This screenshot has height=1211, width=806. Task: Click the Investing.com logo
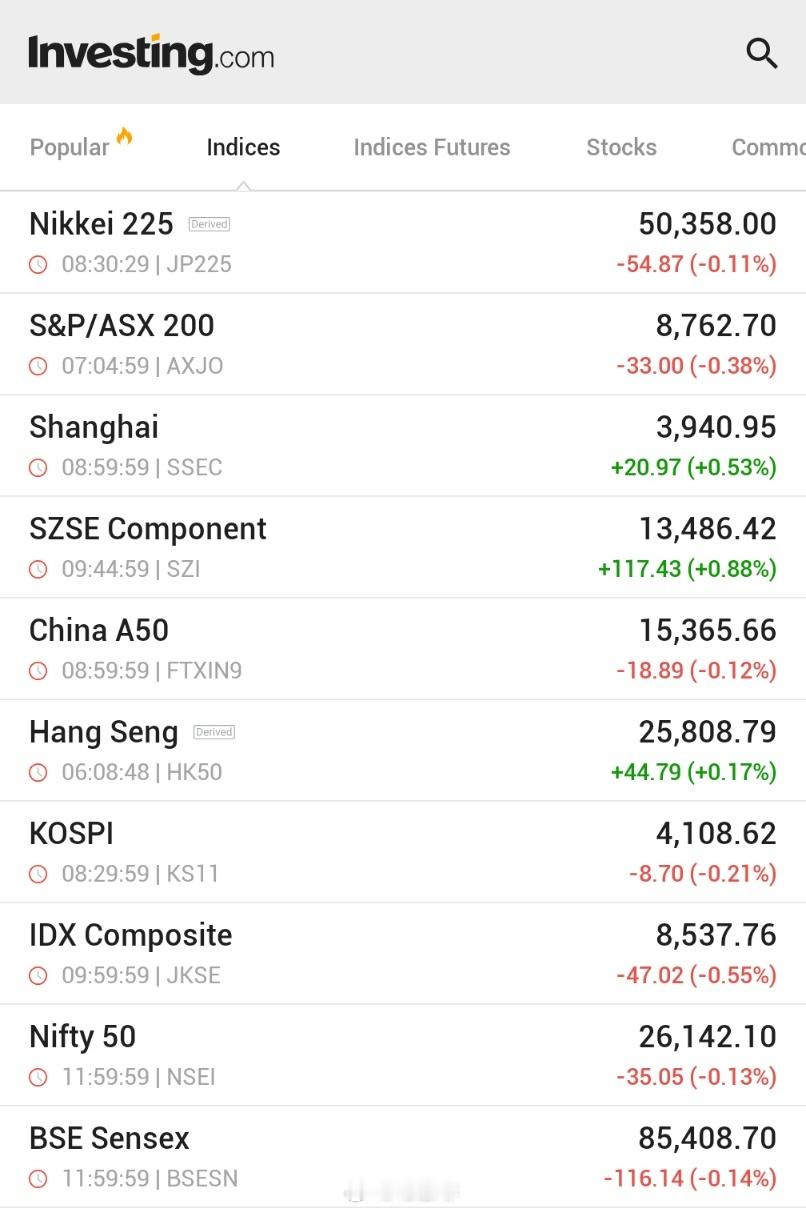[150, 54]
